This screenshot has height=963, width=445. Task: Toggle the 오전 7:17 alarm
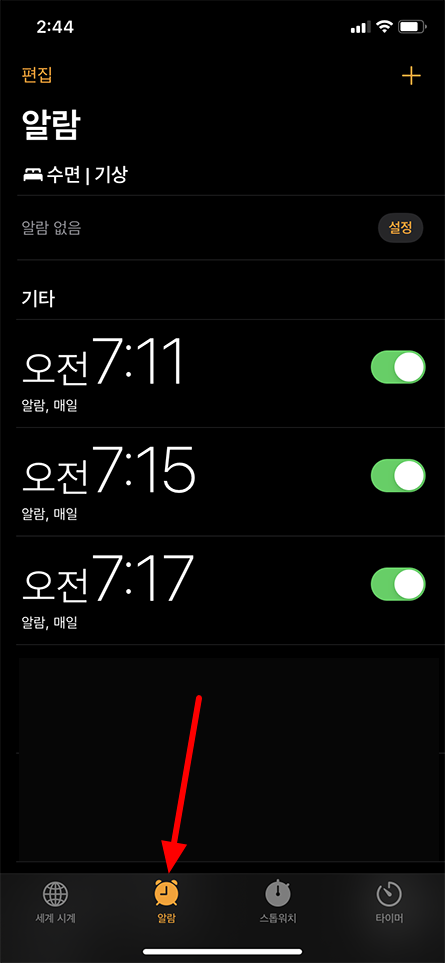[x=398, y=584]
